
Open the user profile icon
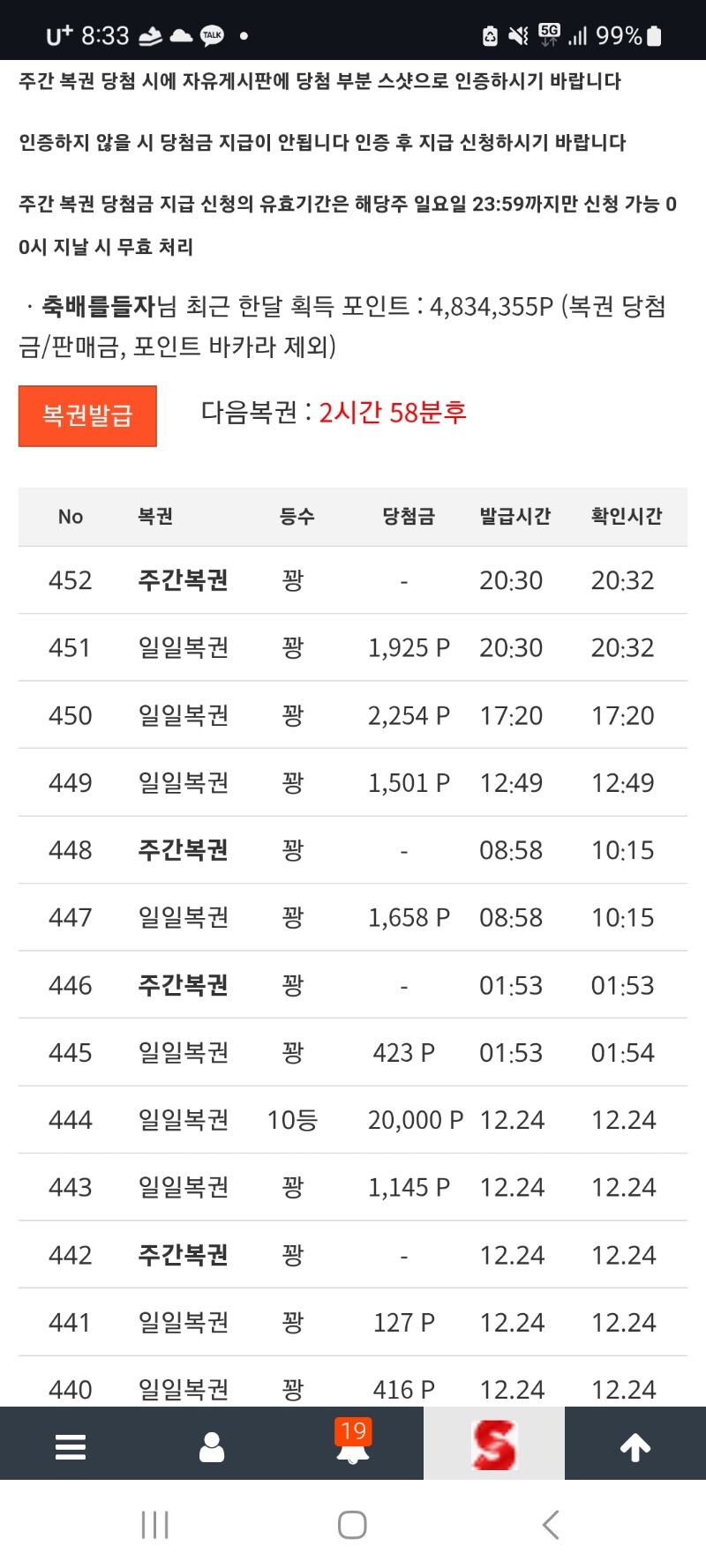tap(212, 1446)
